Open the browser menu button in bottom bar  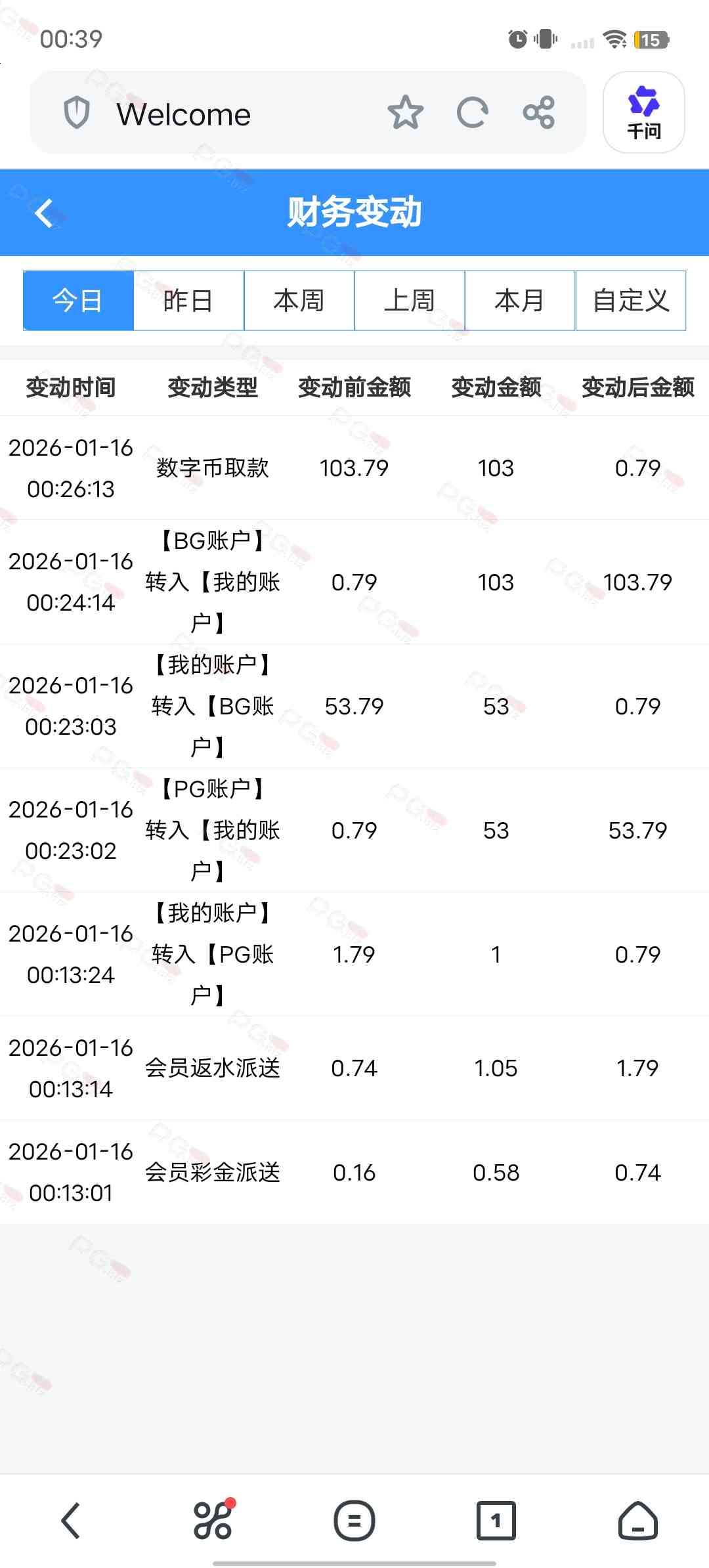354,1520
